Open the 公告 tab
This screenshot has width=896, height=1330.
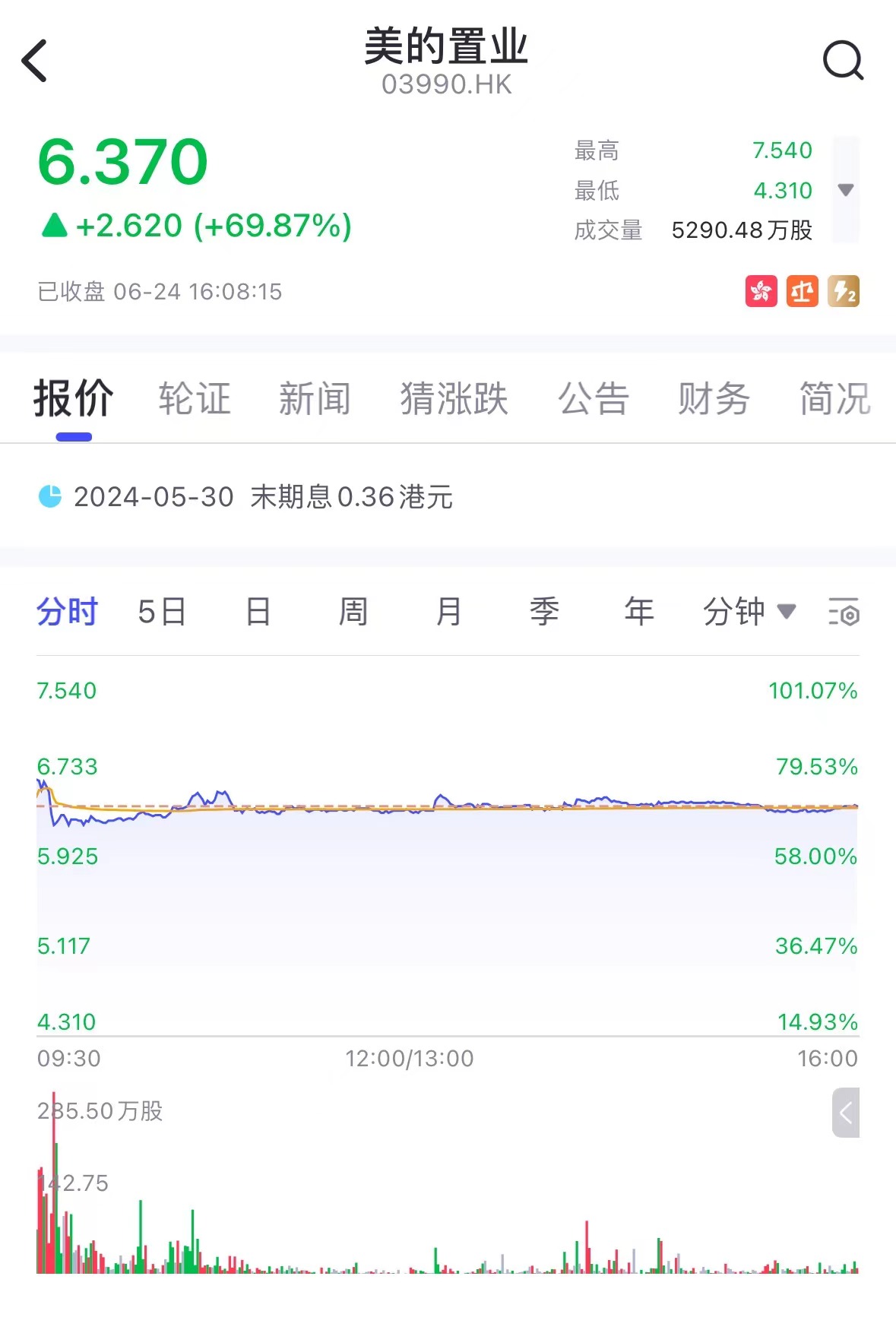(x=594, y=399)
